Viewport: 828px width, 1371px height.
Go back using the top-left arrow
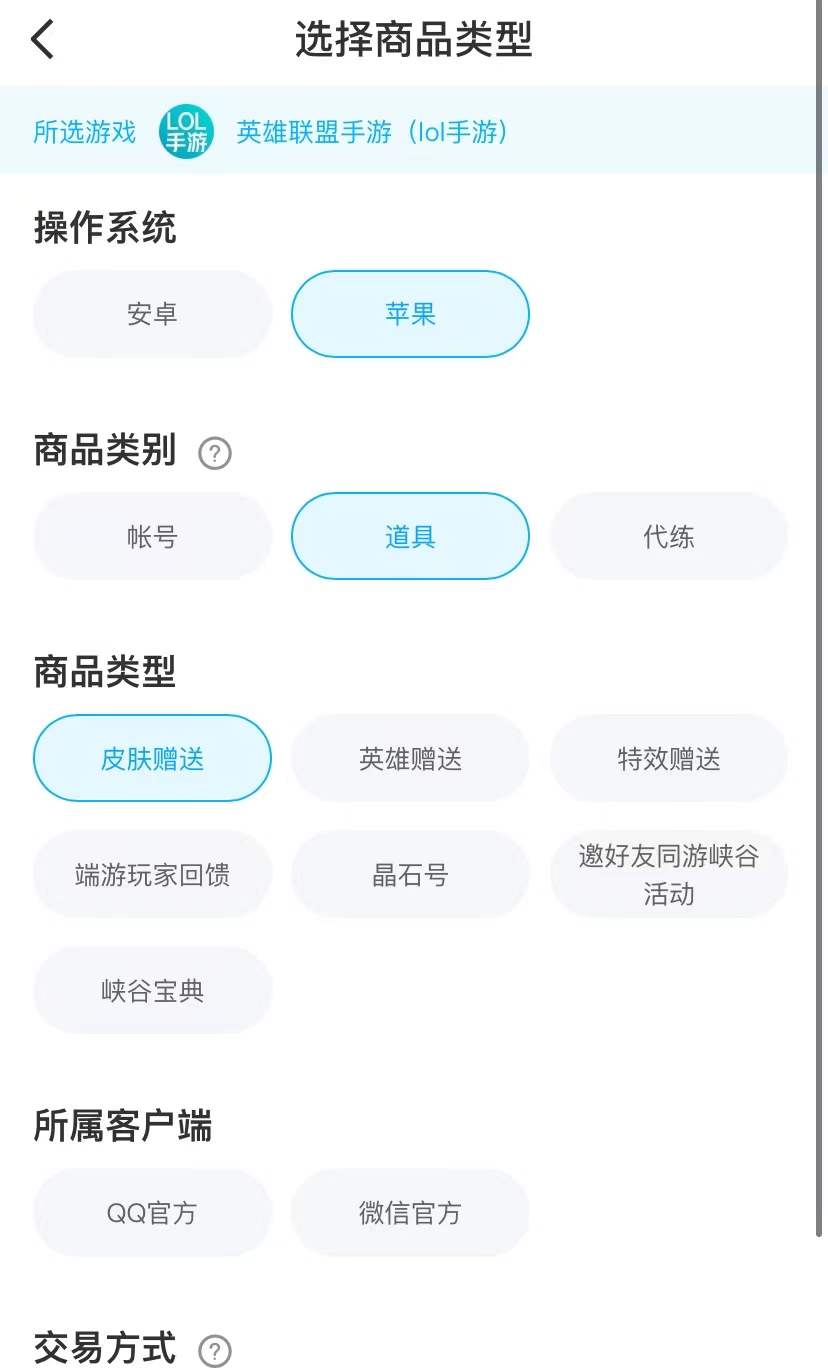coord(42,41)
